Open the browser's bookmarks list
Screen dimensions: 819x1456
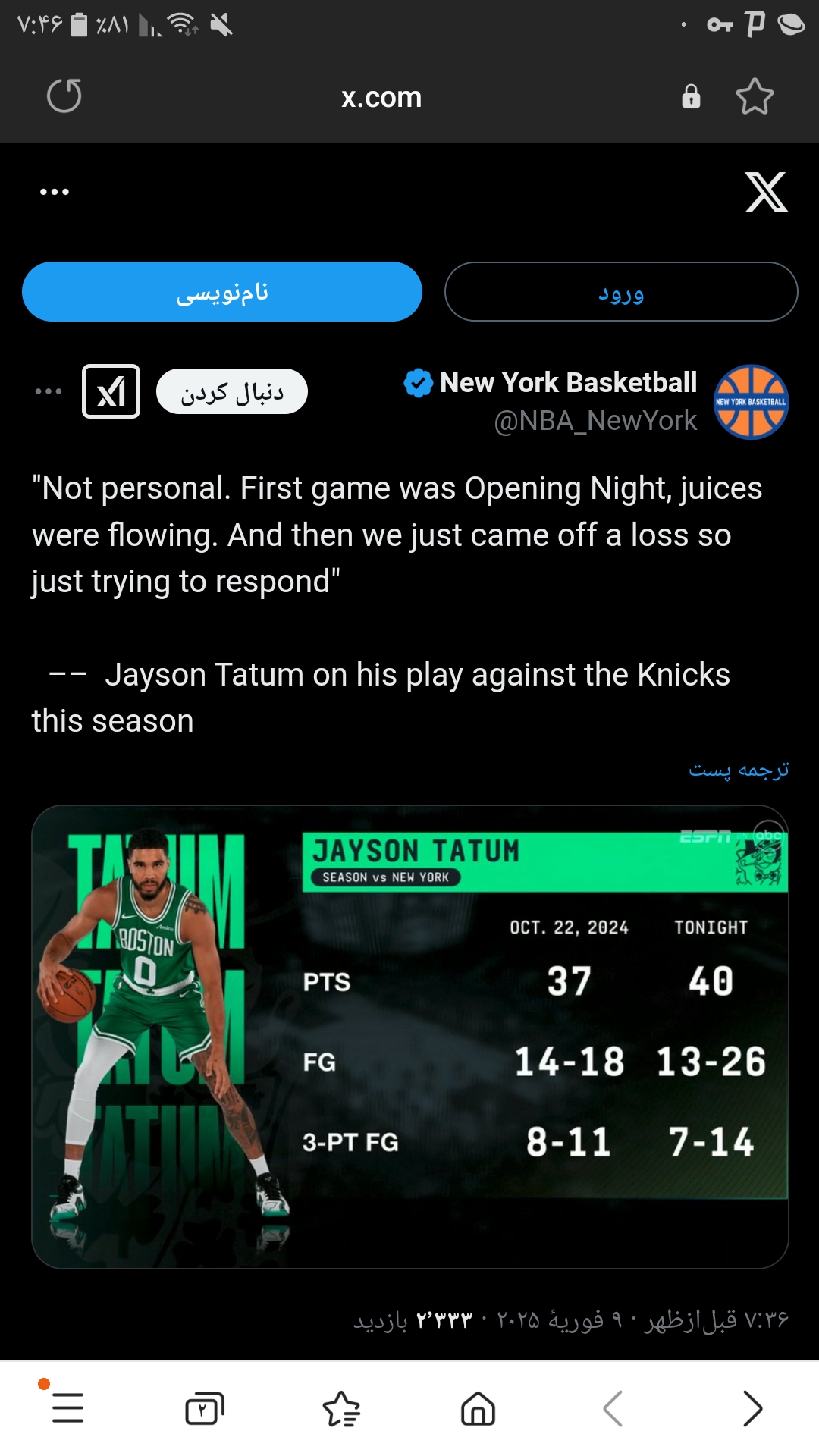coord(342,1409)
